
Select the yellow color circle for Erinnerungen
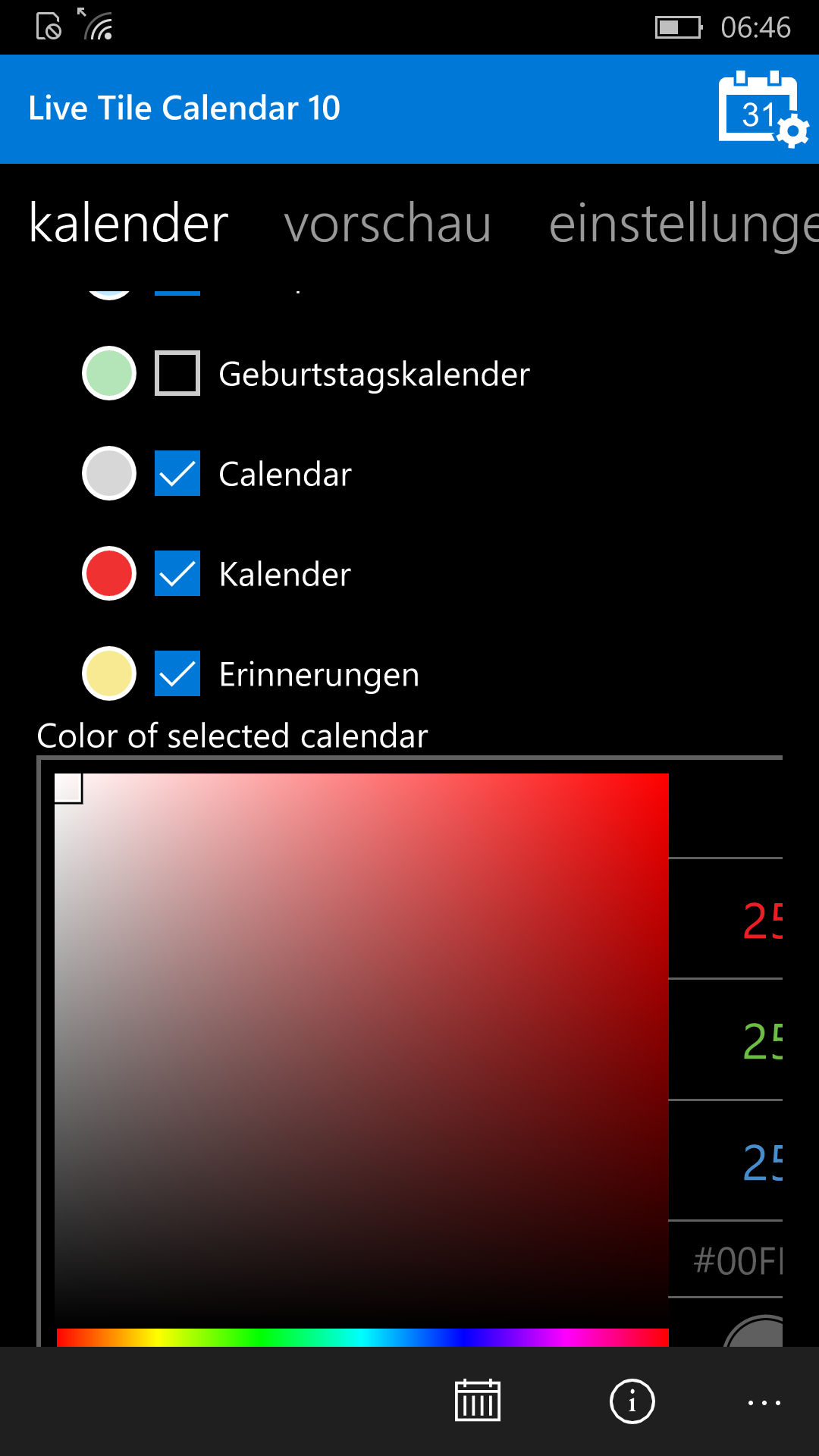tap(109, 673)
